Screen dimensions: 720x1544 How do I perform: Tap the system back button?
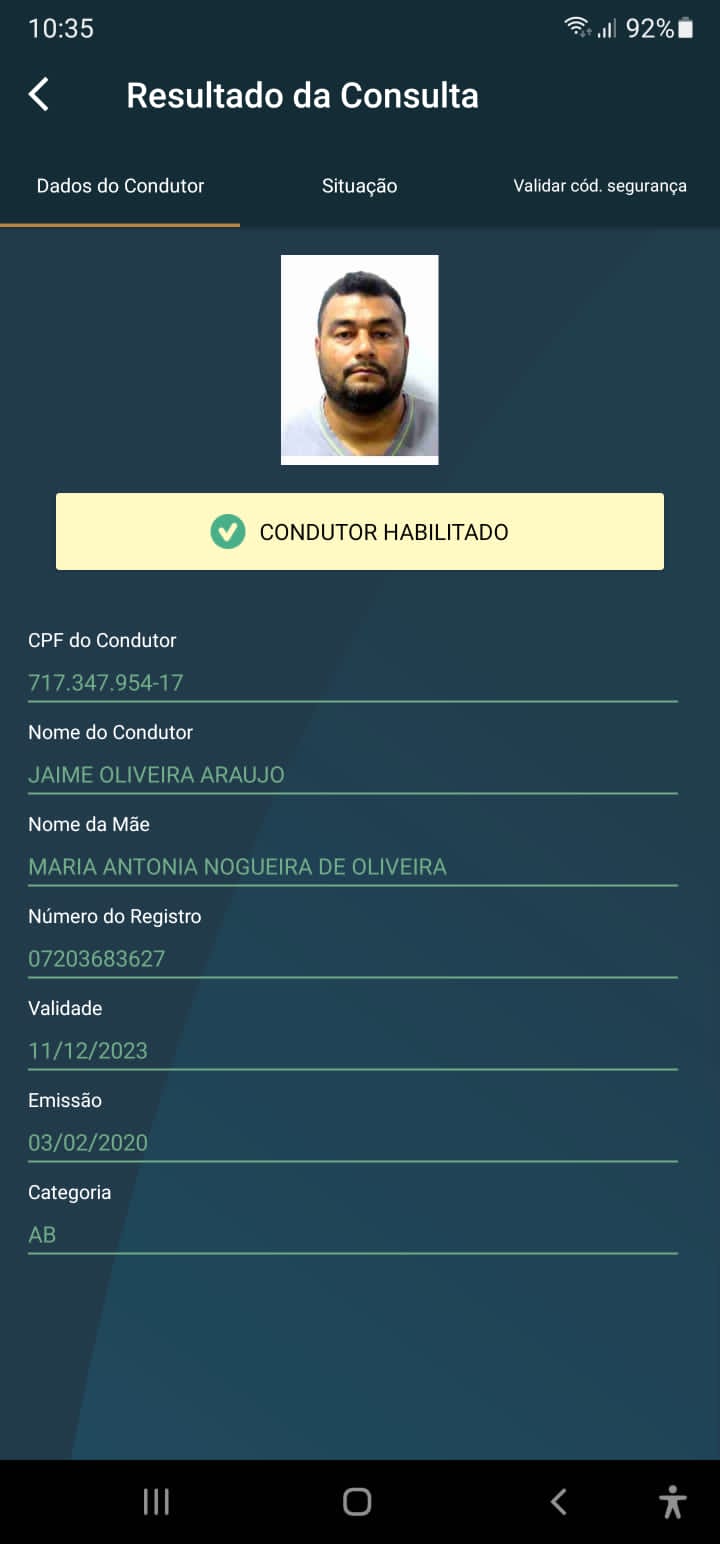pos(559,1501)
